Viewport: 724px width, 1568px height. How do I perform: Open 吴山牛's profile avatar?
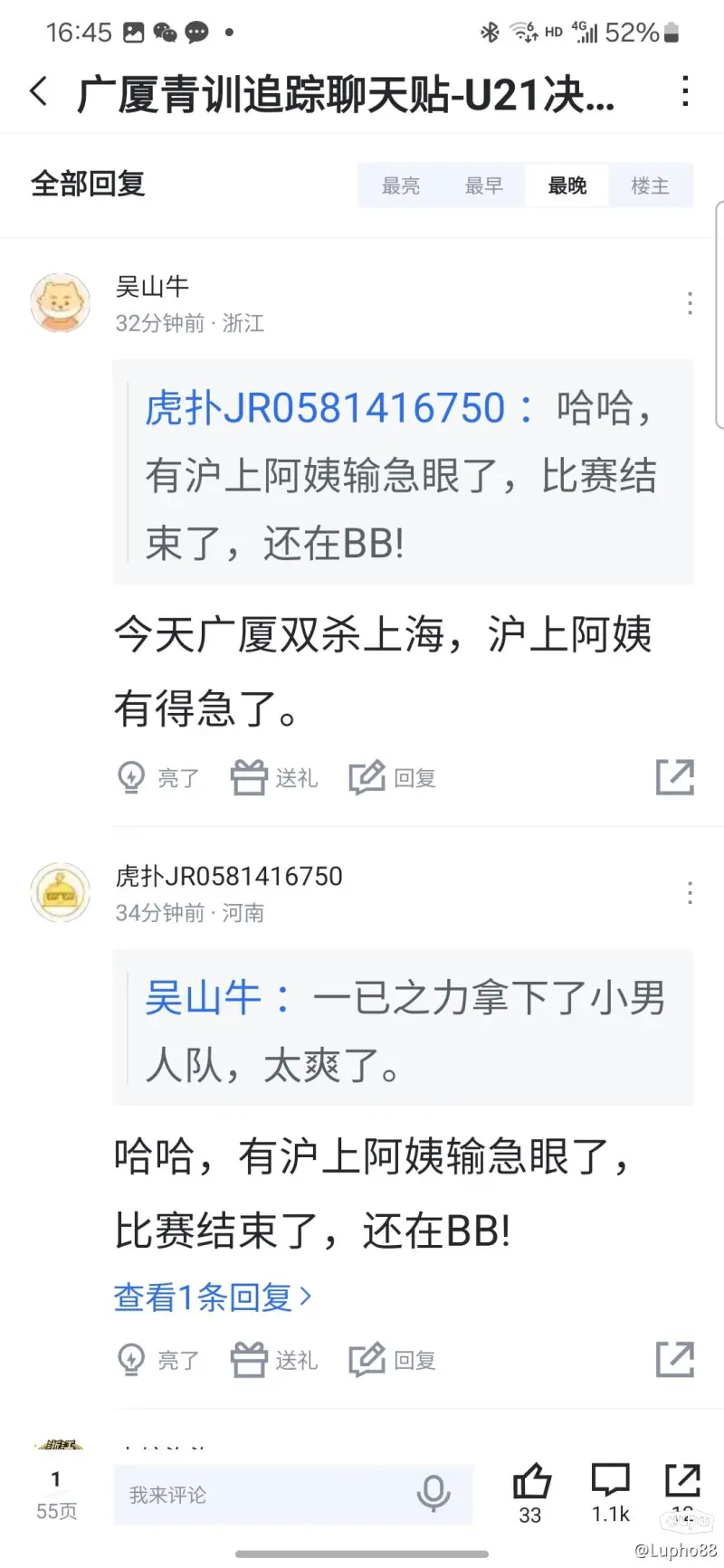coord(61,303)
